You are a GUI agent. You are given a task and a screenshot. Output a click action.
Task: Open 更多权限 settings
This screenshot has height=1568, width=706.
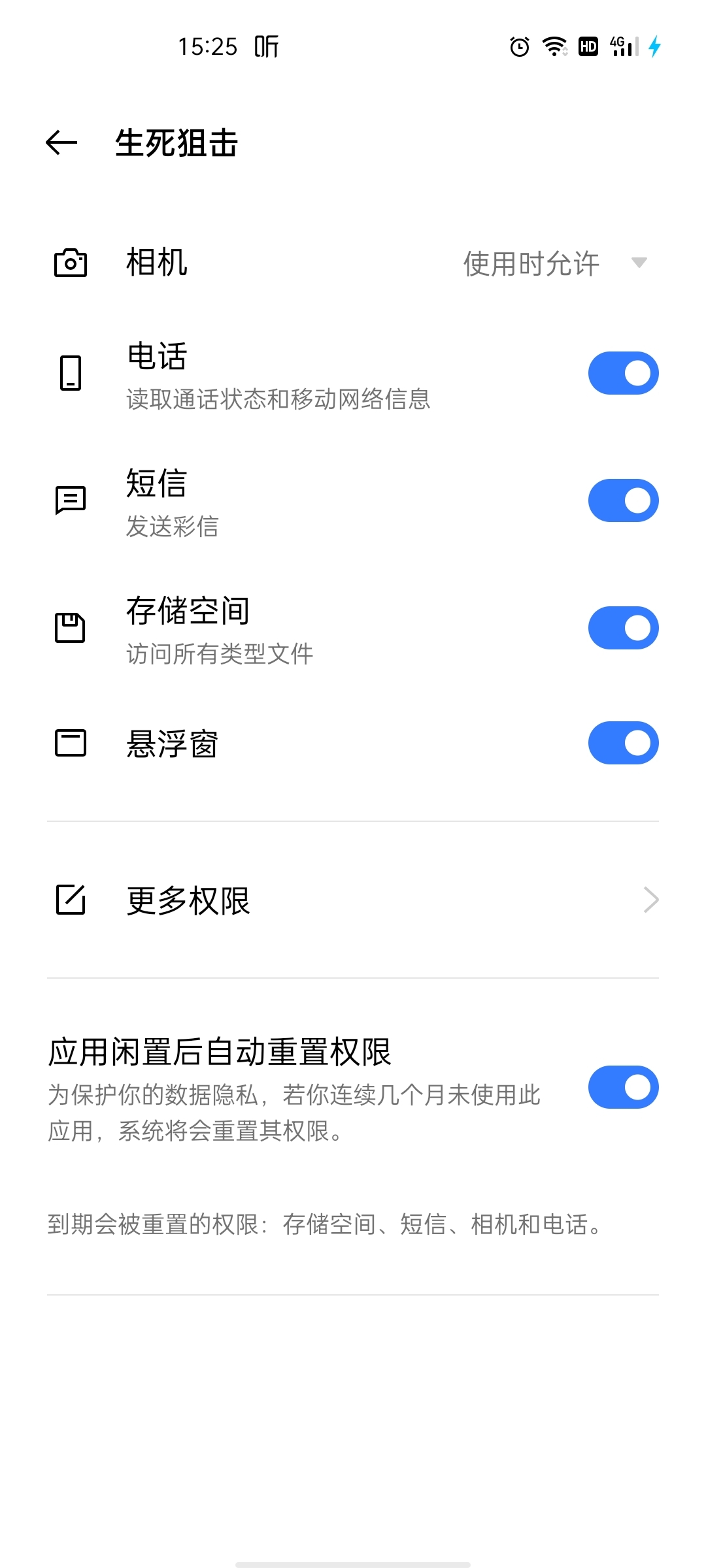click(x=353, y=900)
